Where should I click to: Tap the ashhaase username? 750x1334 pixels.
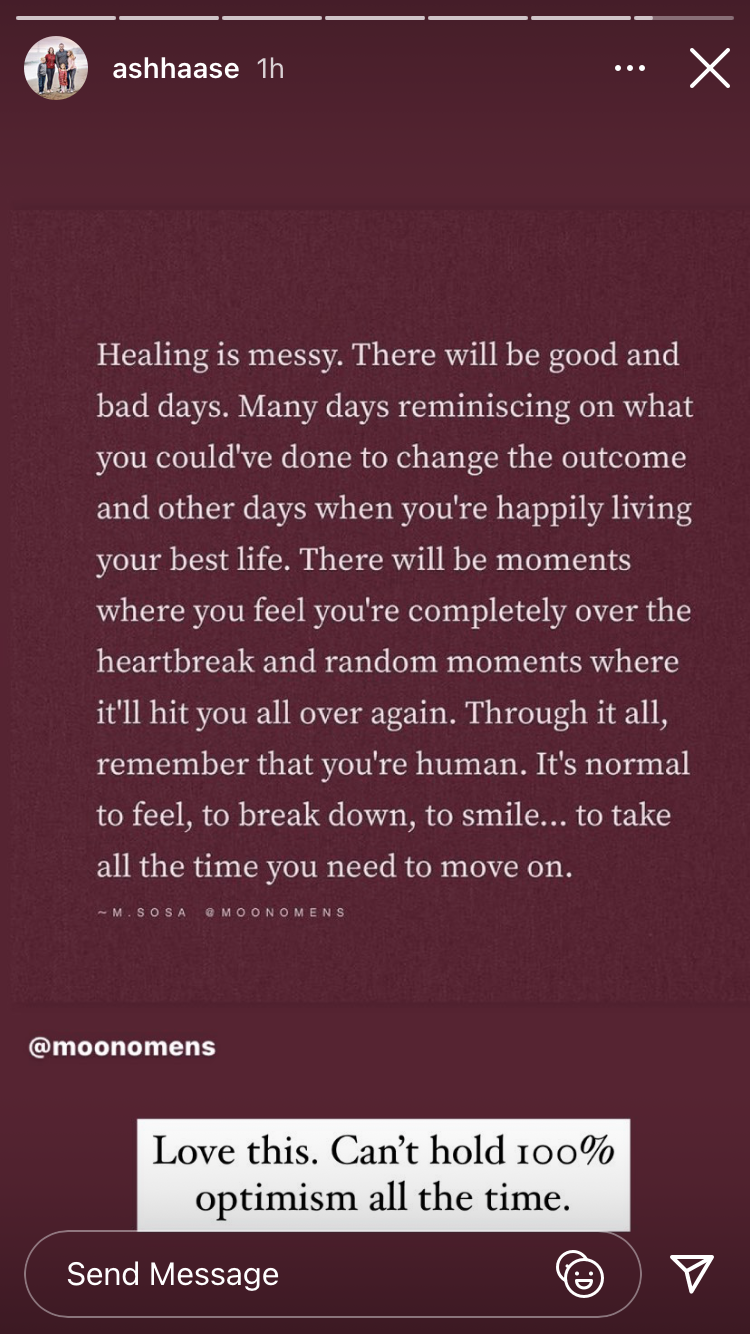coord(176,68)
